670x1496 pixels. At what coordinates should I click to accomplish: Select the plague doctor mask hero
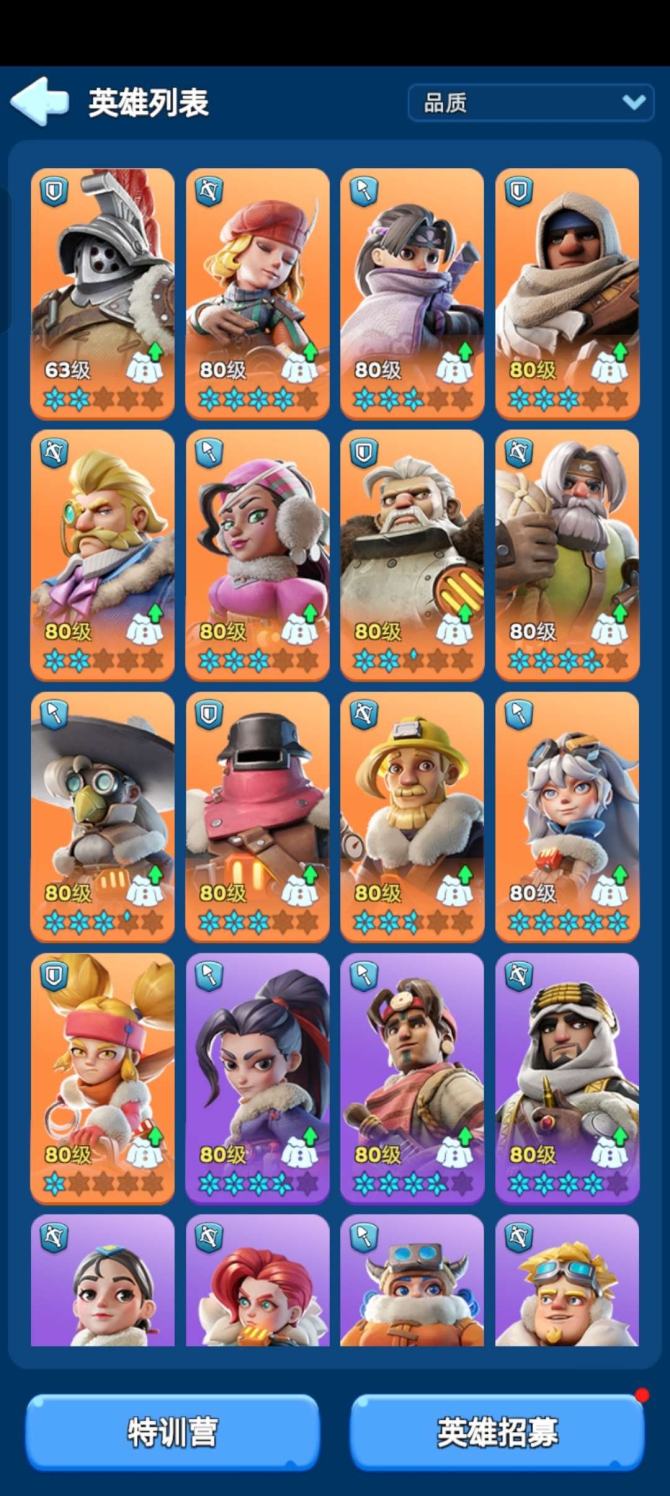coord(102,816)
